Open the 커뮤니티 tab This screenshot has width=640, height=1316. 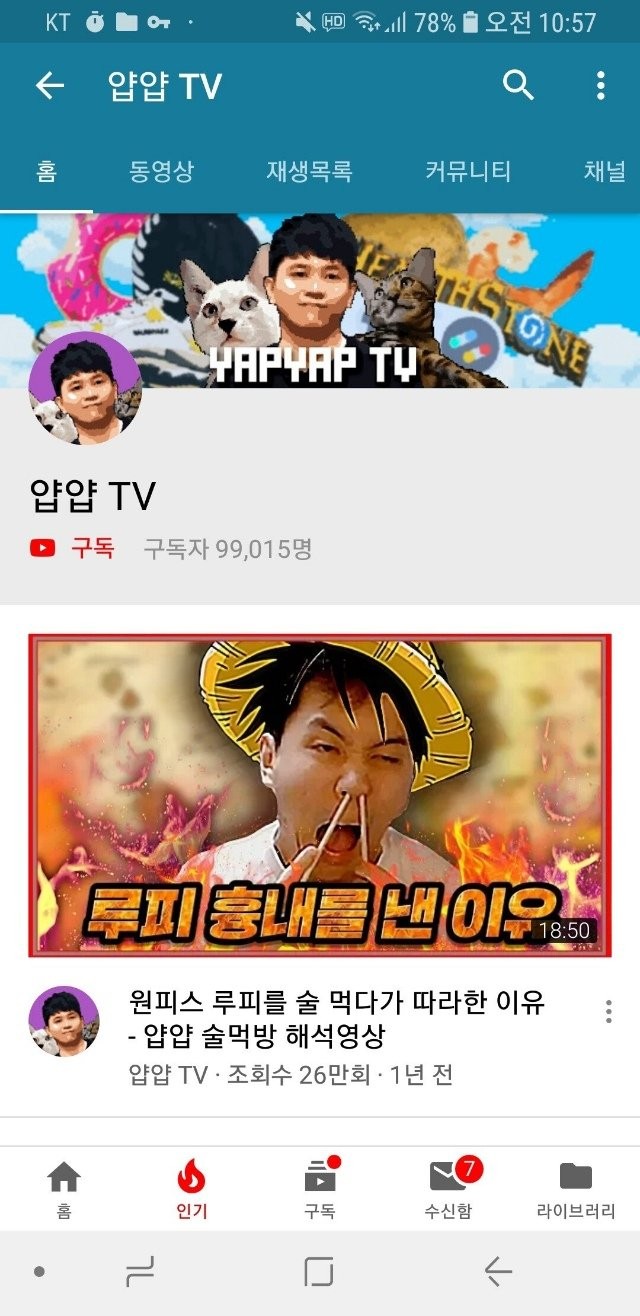tap(467, 172)
